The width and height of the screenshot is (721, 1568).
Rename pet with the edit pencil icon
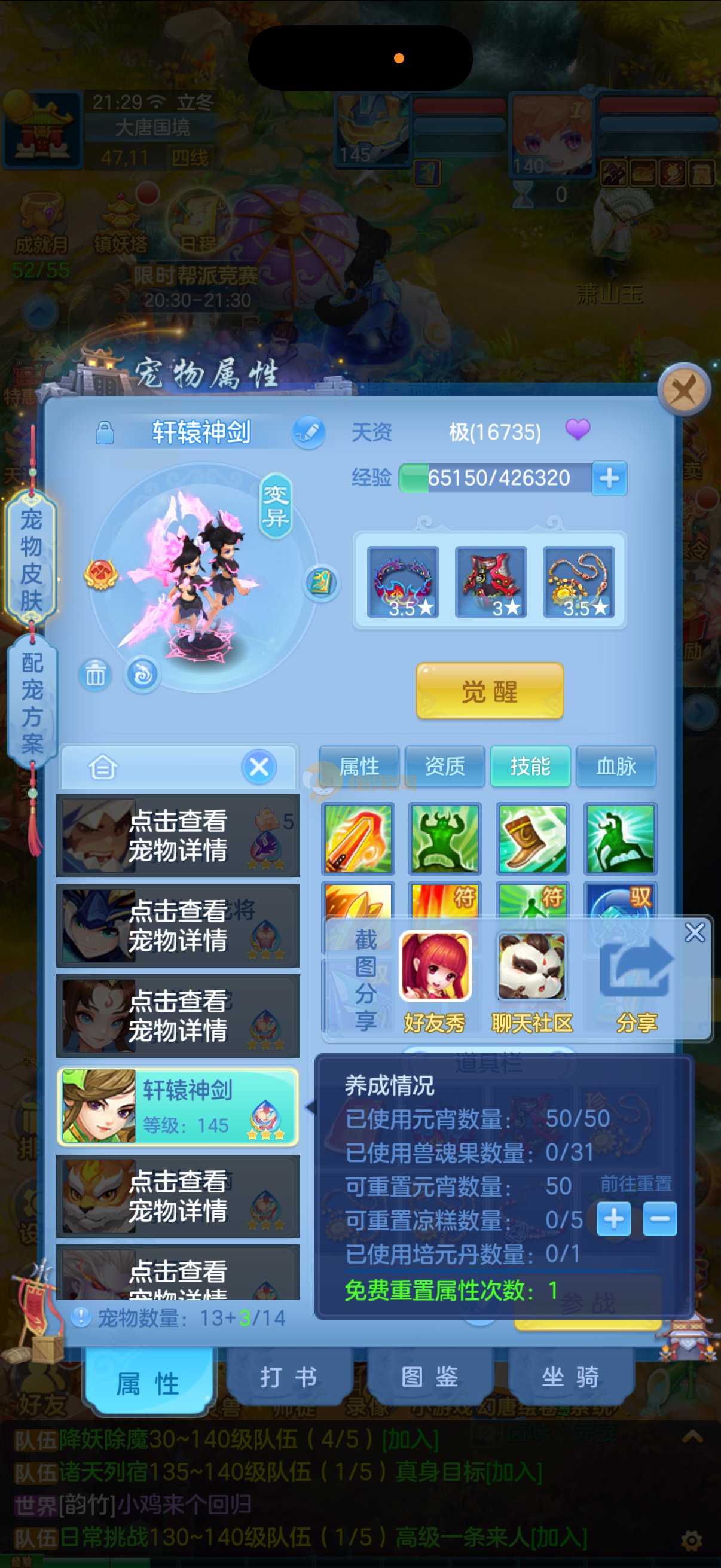click(308, 432)
